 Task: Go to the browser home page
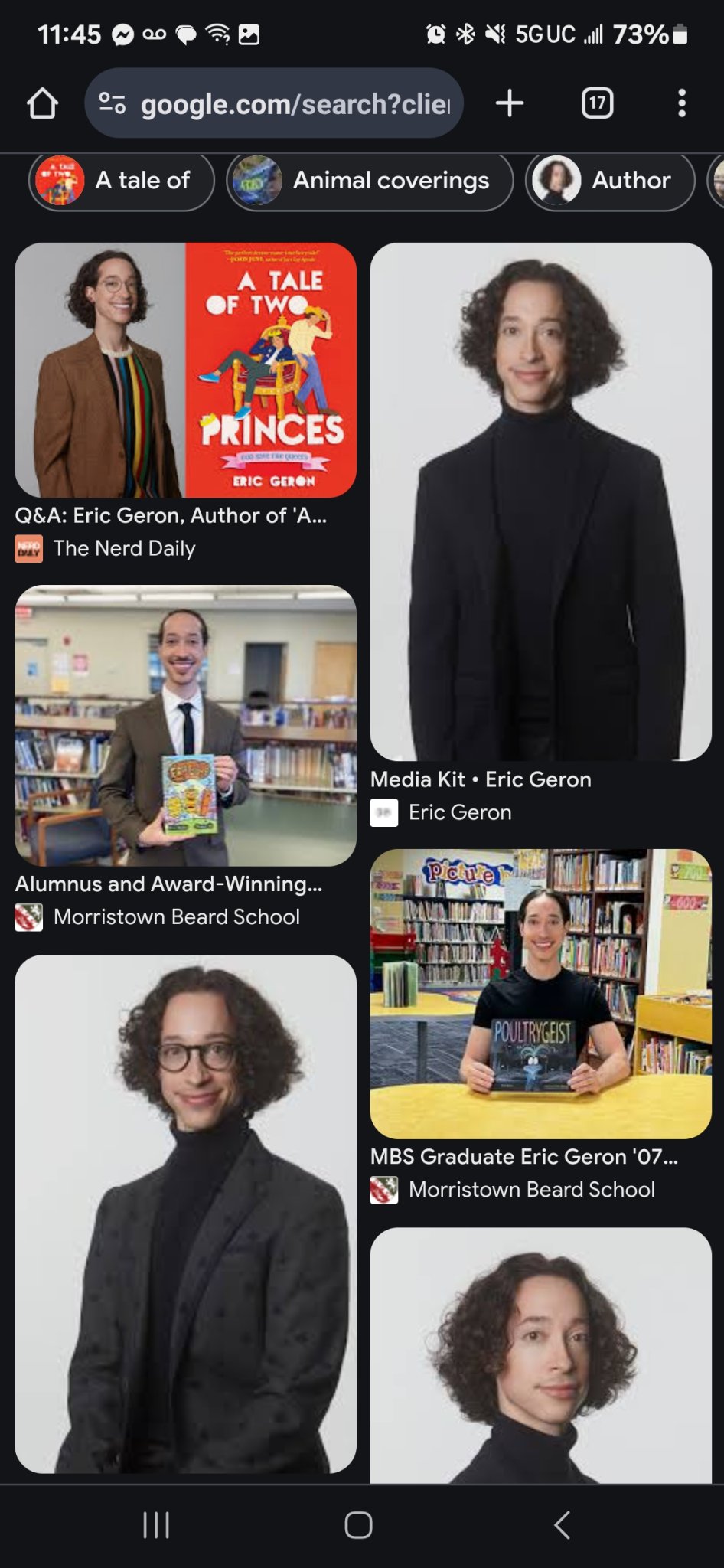point(43,103)
